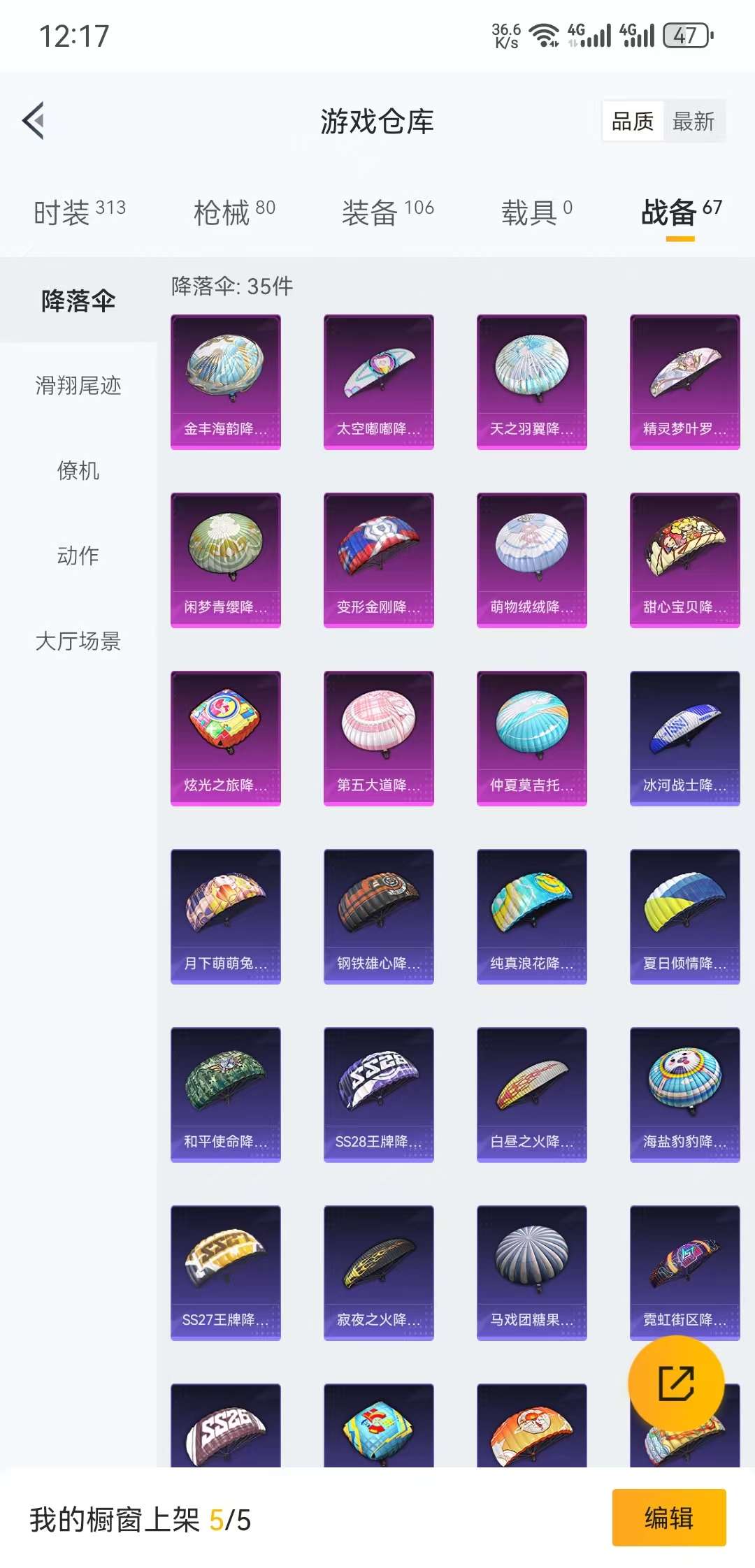Select the 大厅场景 category
Screen dimensions: 755x1568
[78, 641]
